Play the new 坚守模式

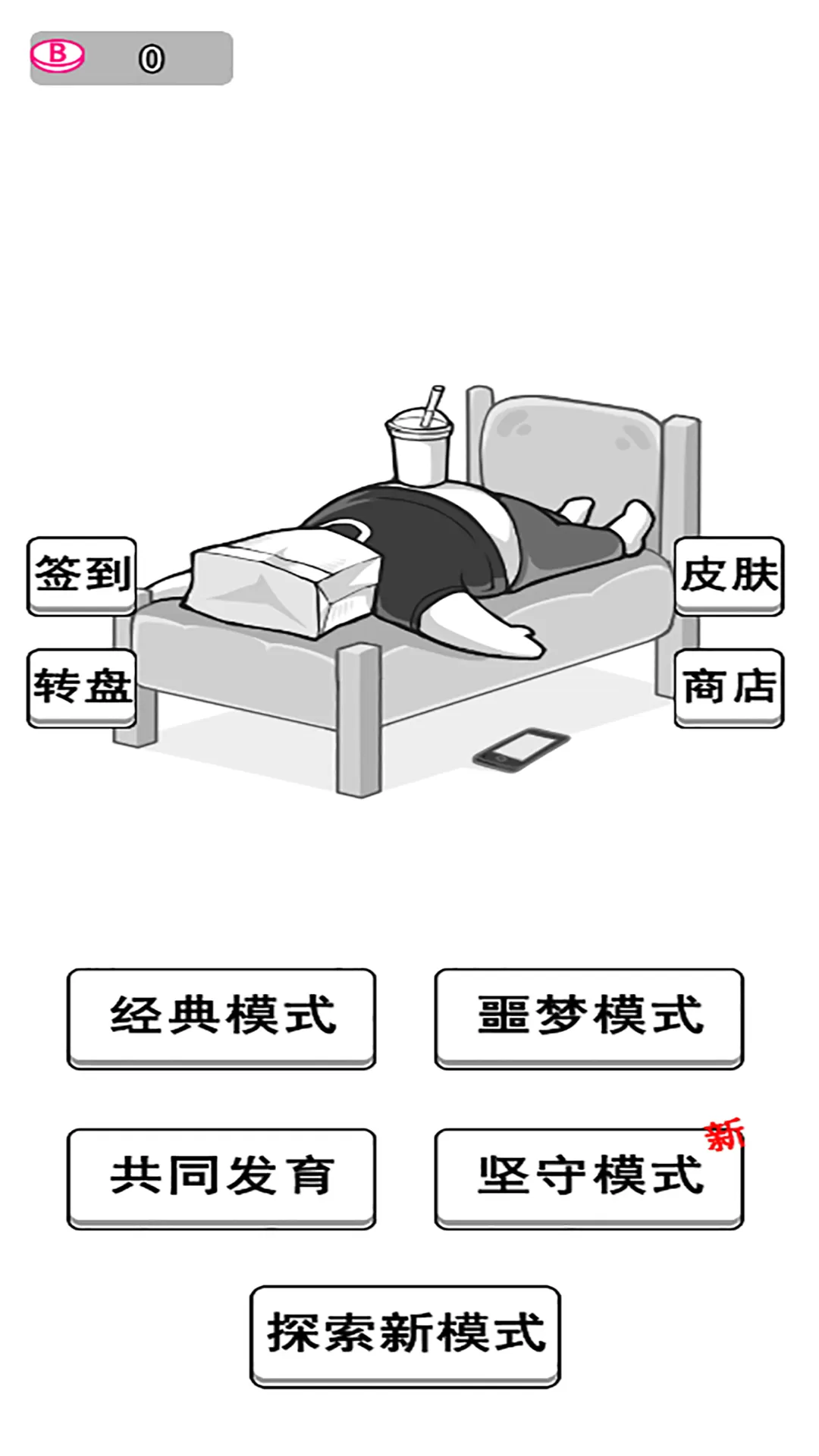click(x=589, y=1176)
